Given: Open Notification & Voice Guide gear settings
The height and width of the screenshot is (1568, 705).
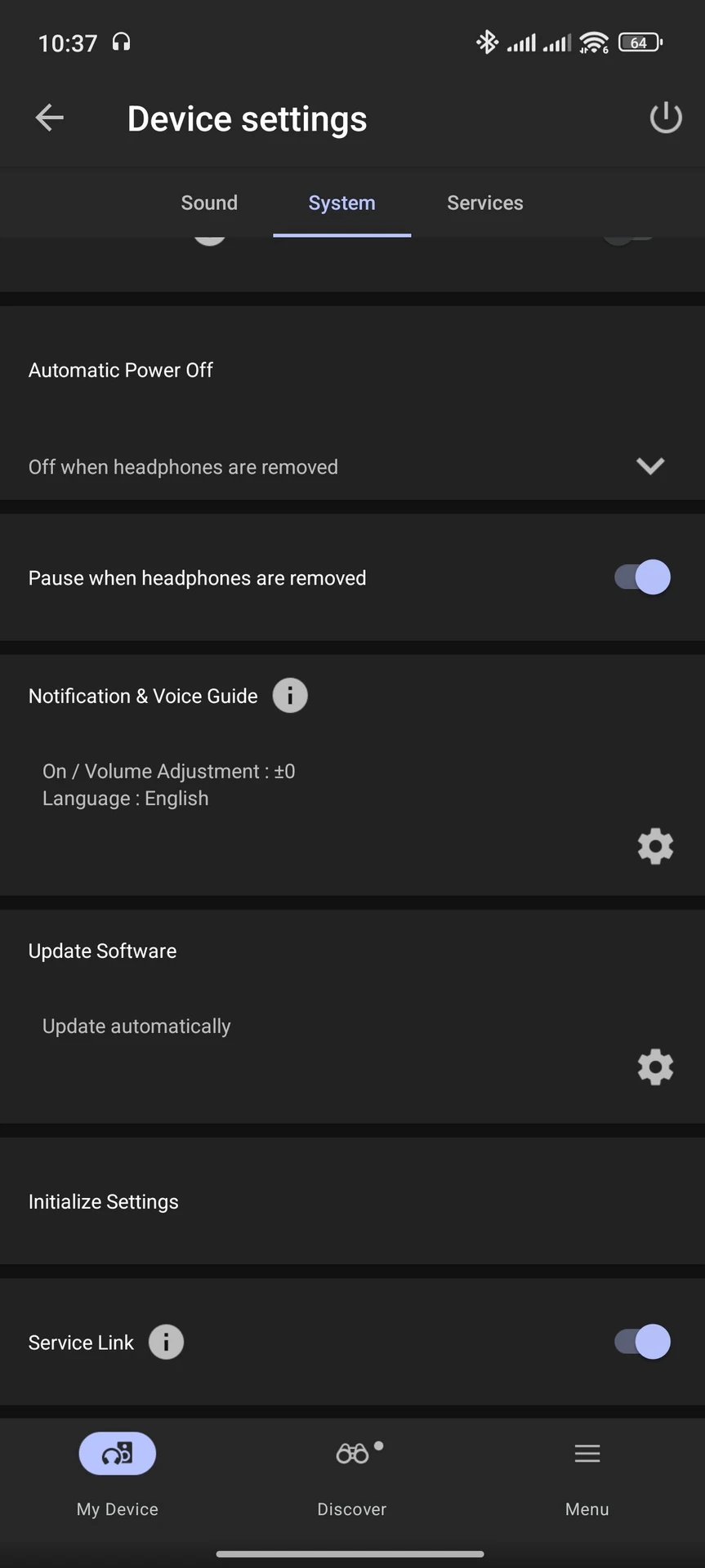Looking at the screenshot, I should (655, 846).
